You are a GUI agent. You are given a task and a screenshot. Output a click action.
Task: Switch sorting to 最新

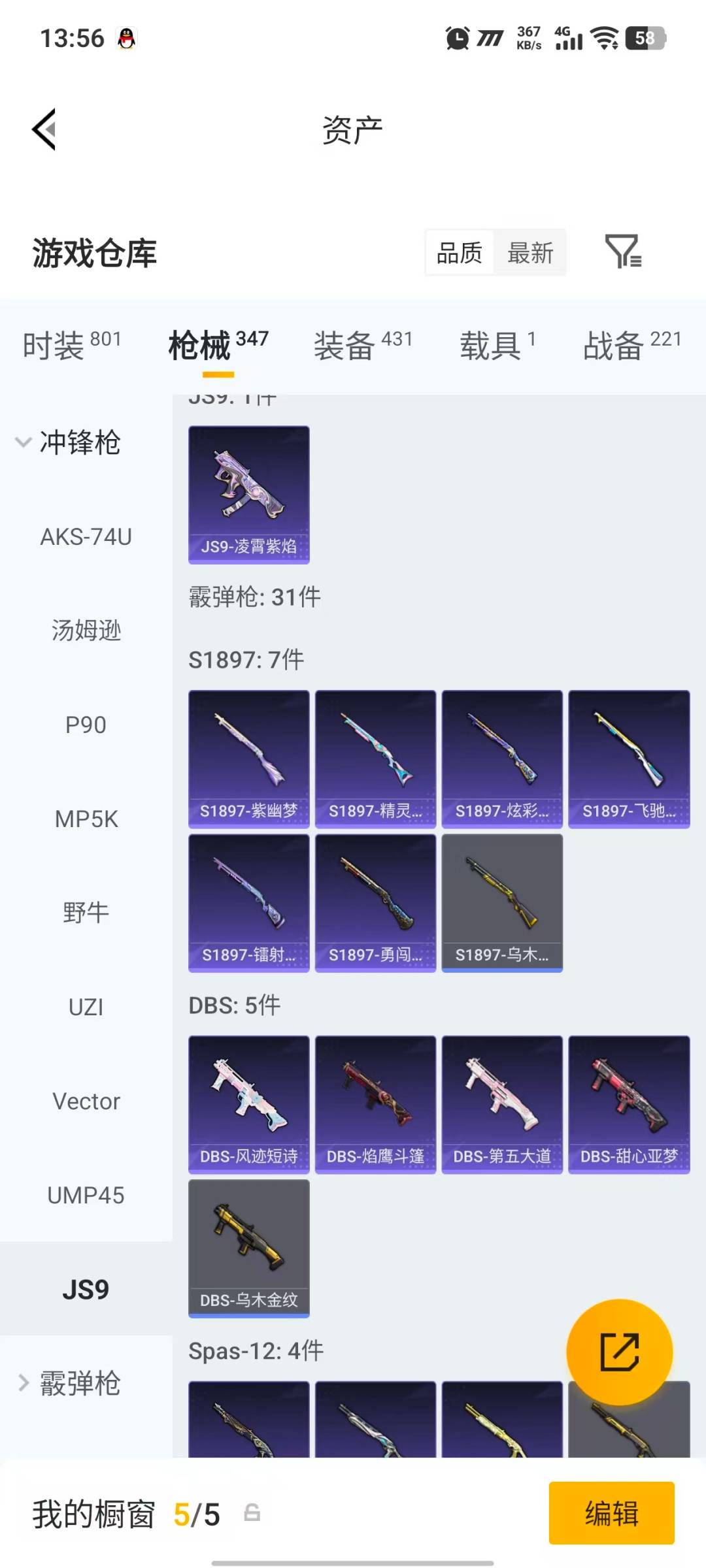(x=531, y=253)
